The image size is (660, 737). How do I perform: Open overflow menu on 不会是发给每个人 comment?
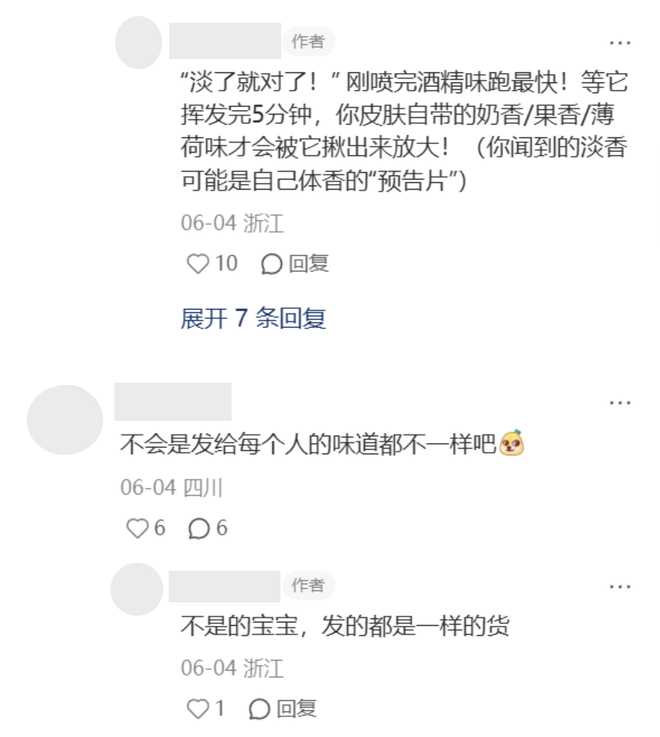[620, 403]
